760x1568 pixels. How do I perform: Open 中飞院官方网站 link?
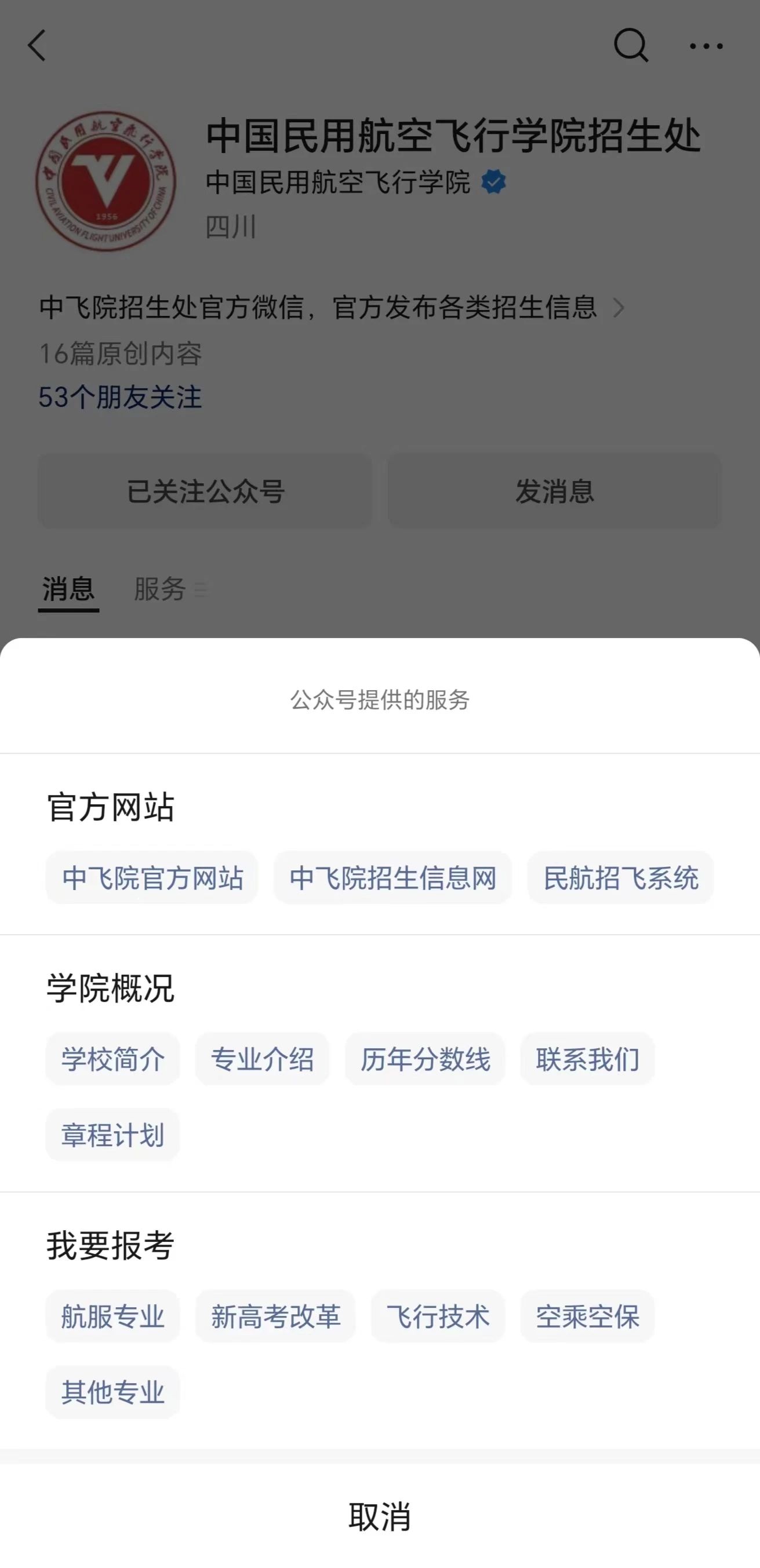[x=152, y=878]
